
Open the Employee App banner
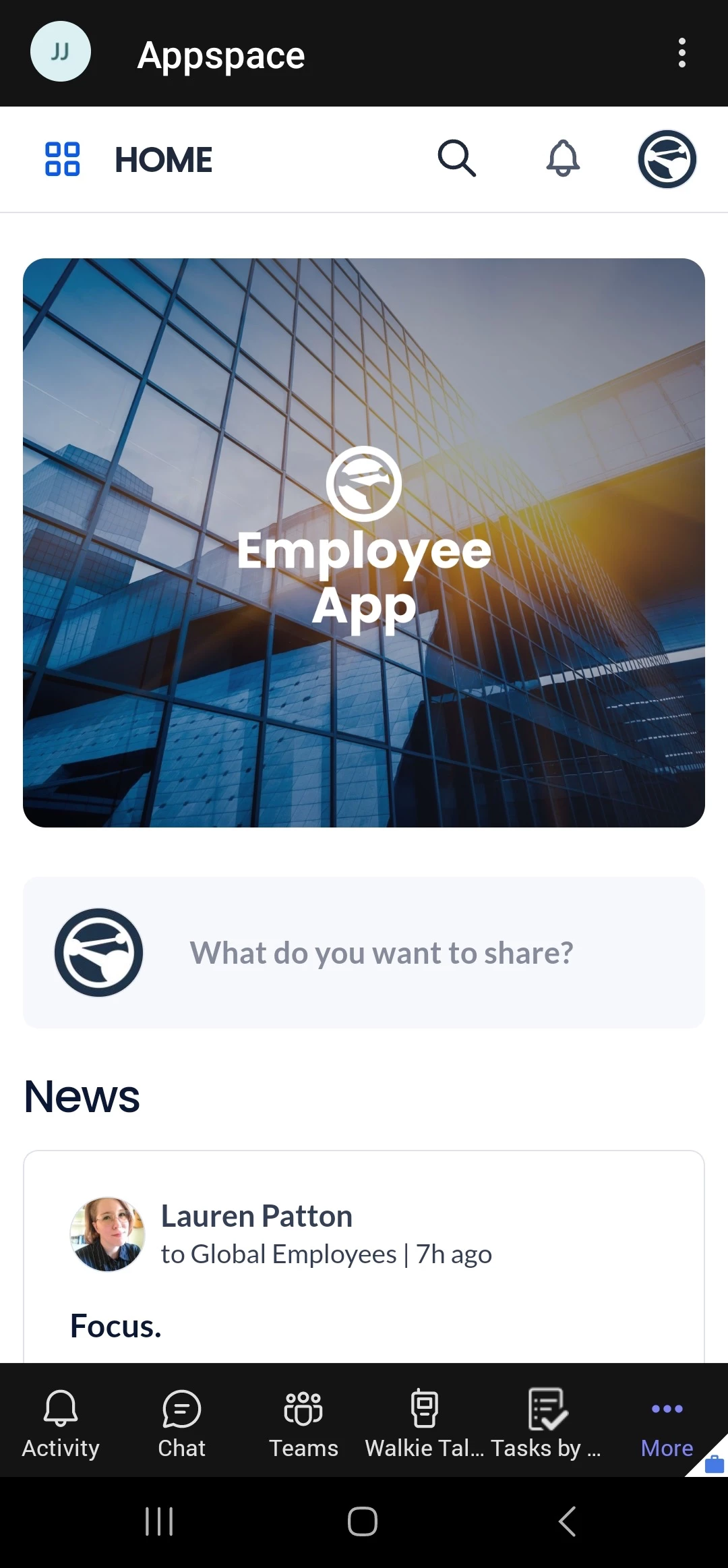tap(364, 542)
